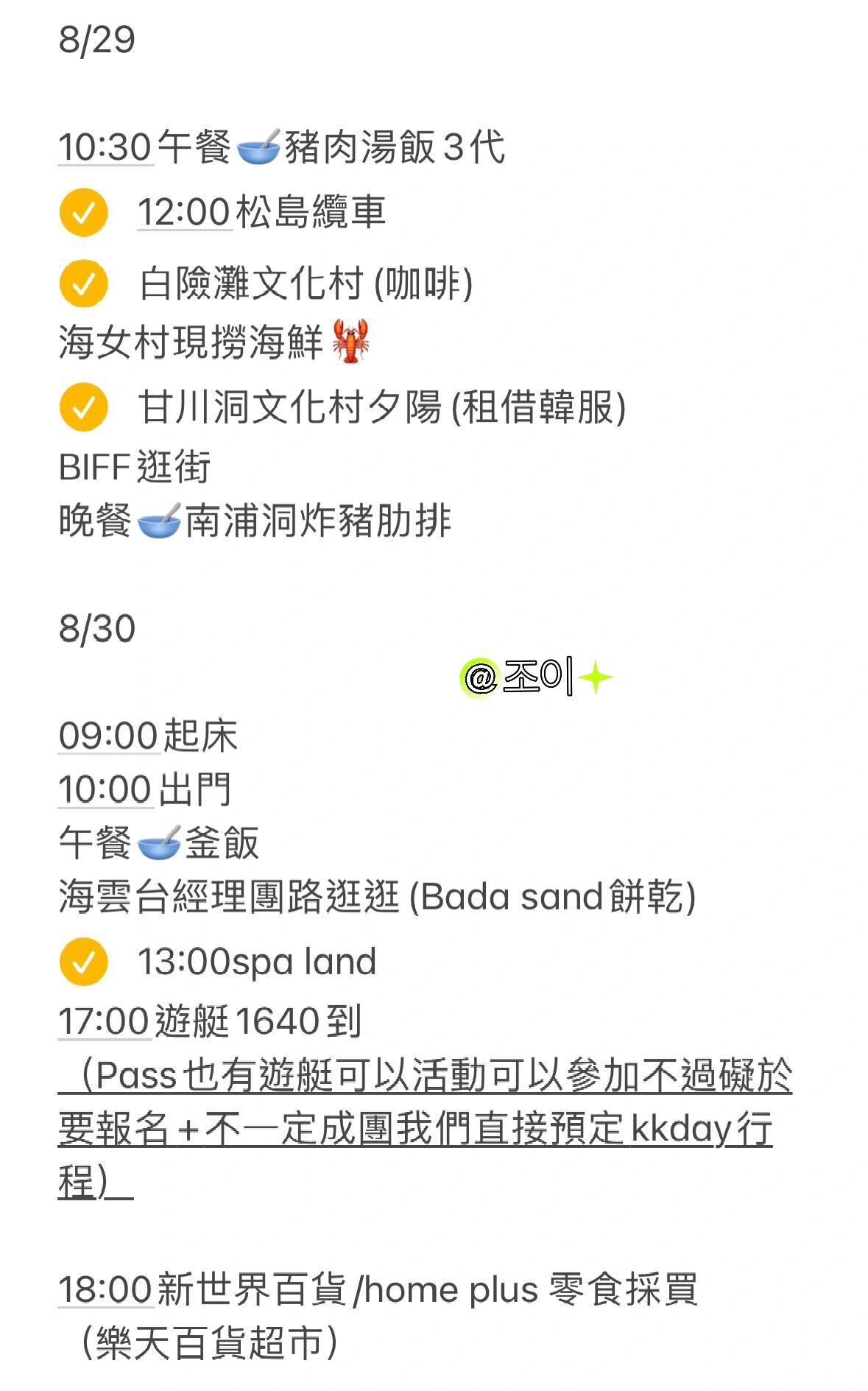Screen dimensions: 868x1391
Task: Uncheck the 12:00 松島纜車 checklist item
Action: pos(83,213)
